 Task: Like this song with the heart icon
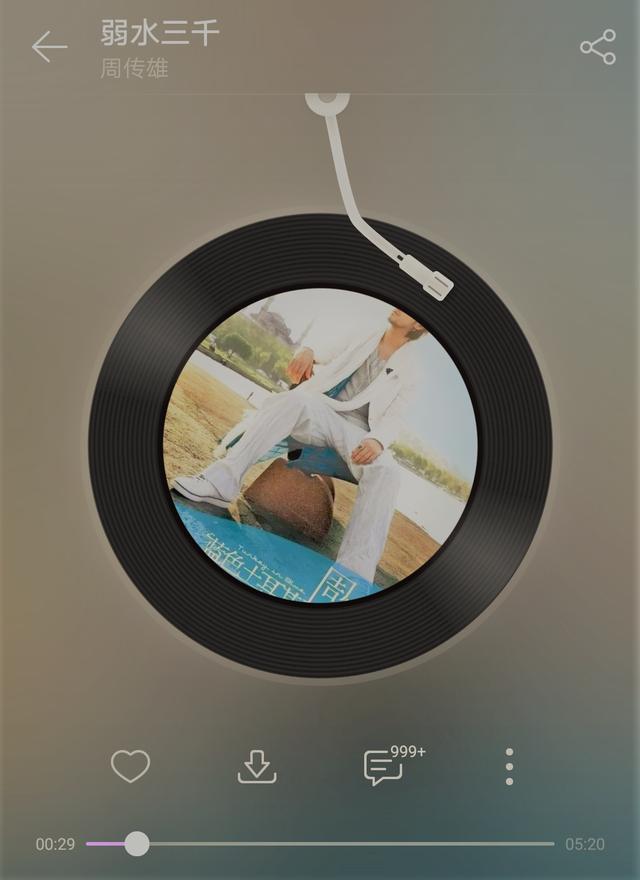[x=130, y=767]
